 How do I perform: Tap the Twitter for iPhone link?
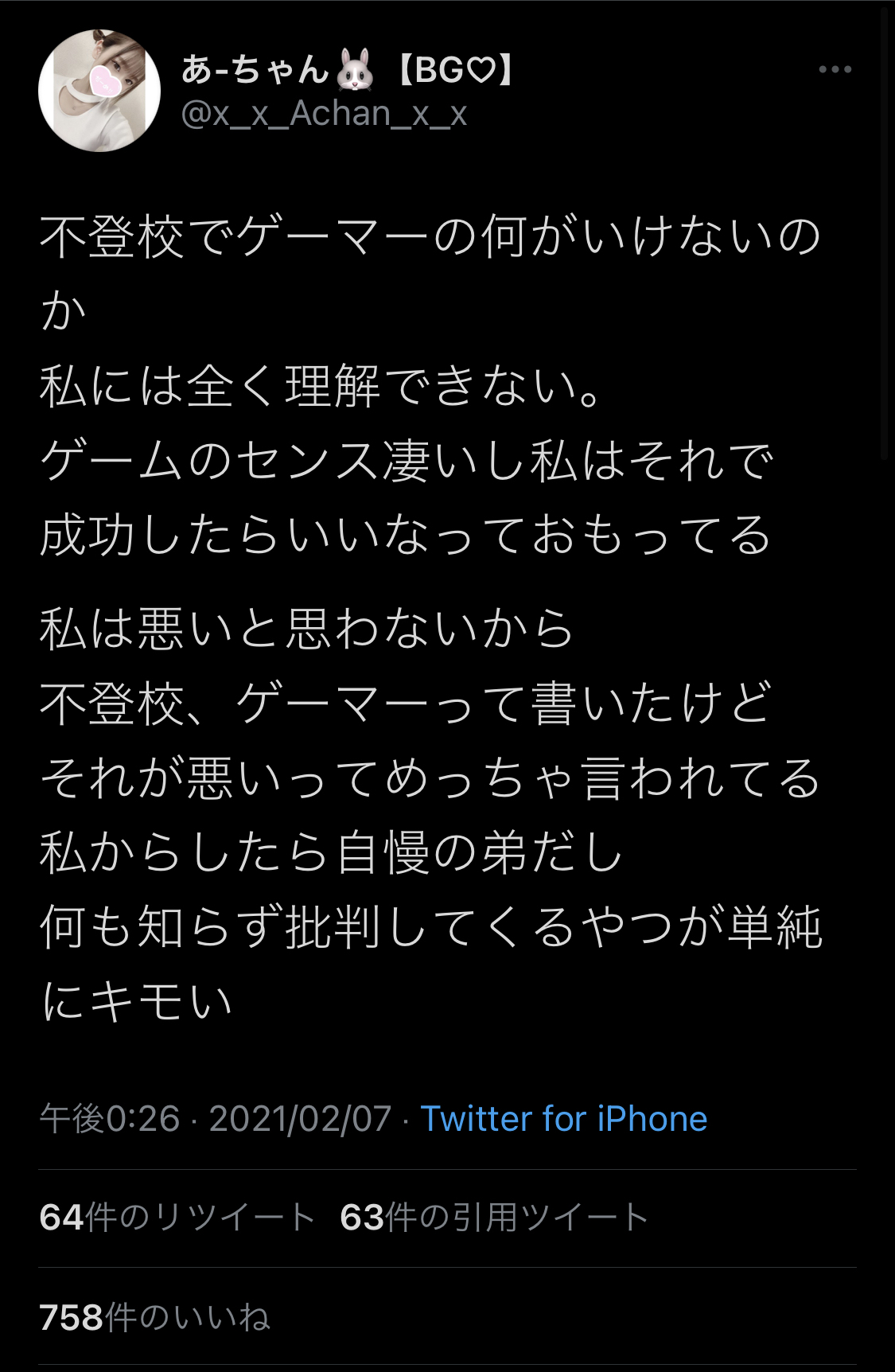point(563,1119)
